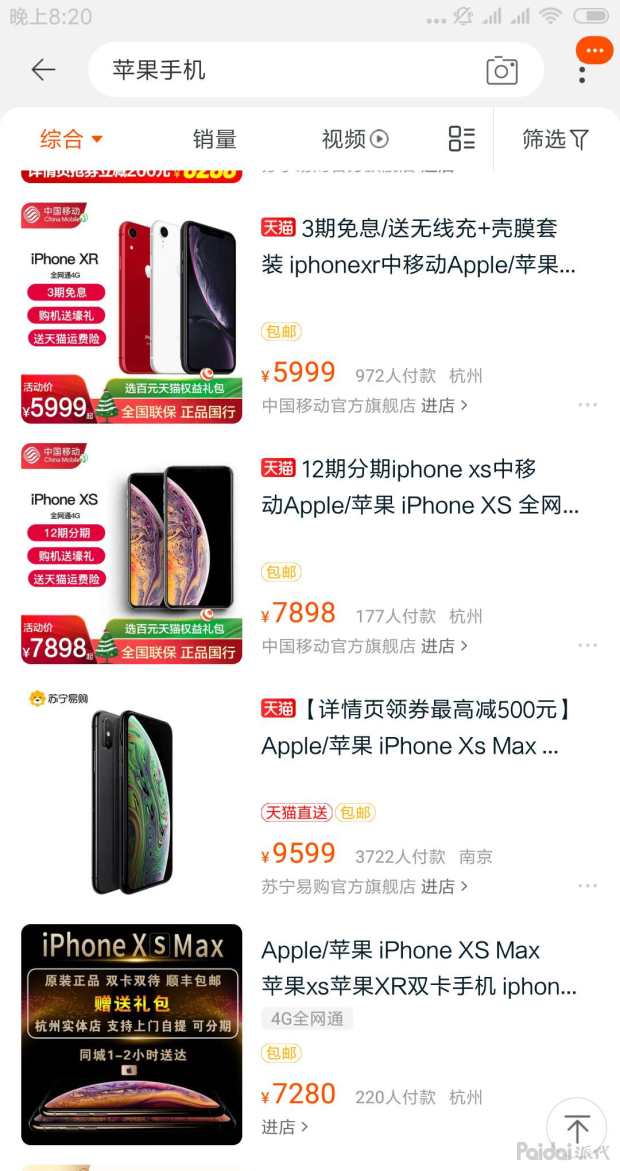Enter 苏宁易购官方旗舰店 via 进店
Image resolution: width=620 pixels, height=1171 pixels.
pos(444,886)
